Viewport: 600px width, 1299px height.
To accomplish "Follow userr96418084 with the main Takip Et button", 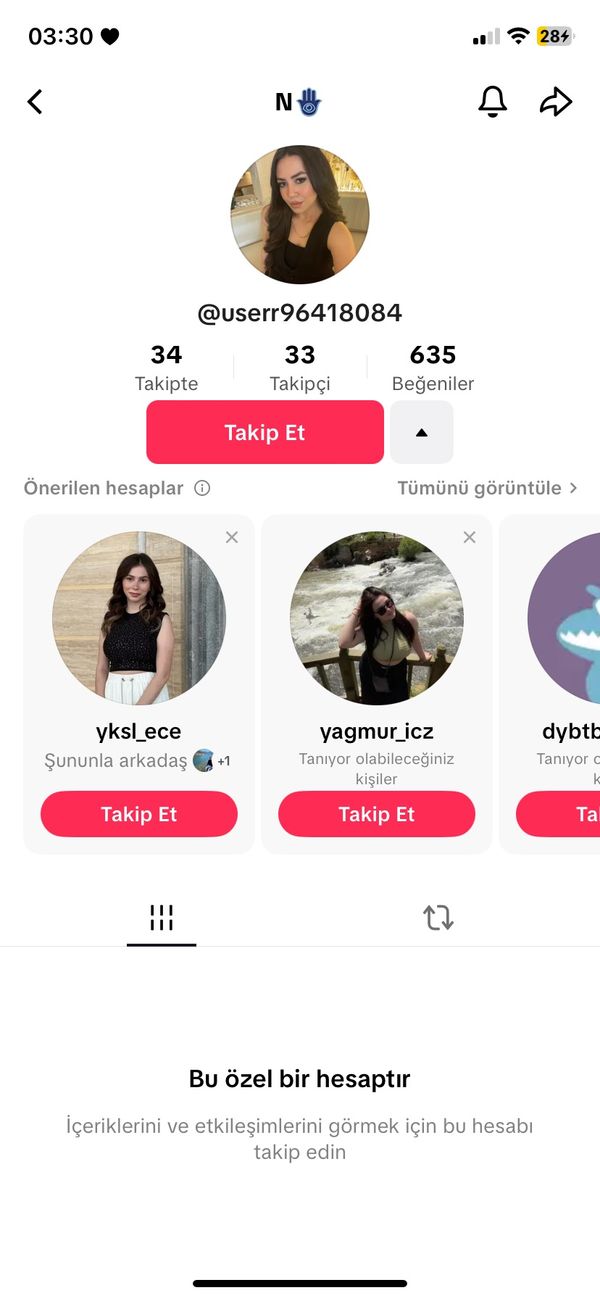I will point(265,432).
